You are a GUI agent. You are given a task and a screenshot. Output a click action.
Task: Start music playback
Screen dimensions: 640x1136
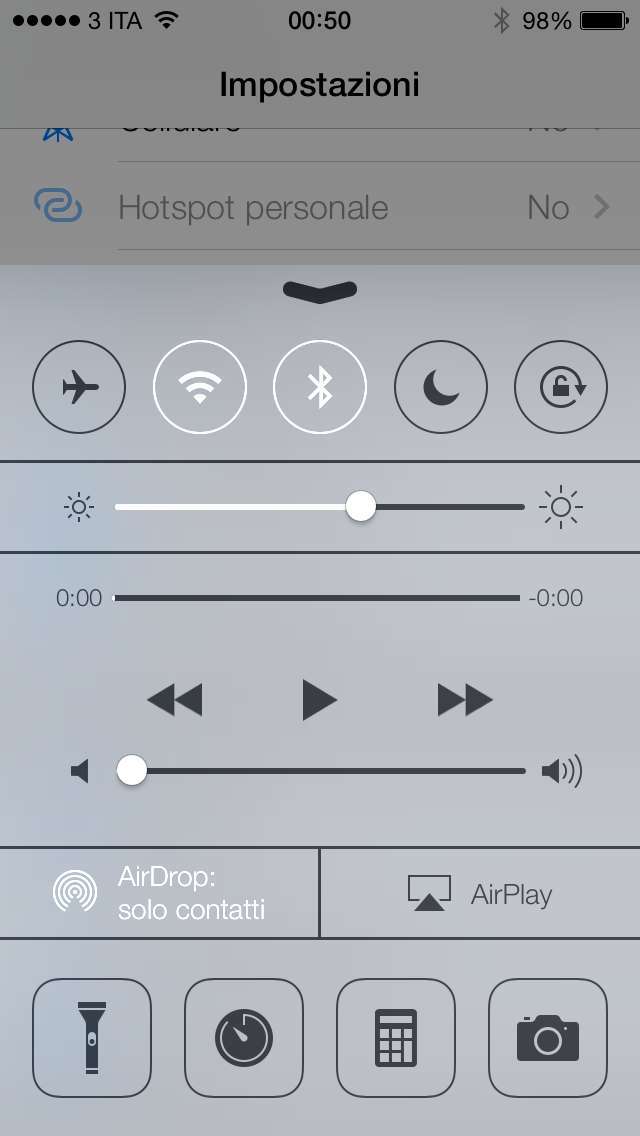pyautogui.click(x=320, y=701)
